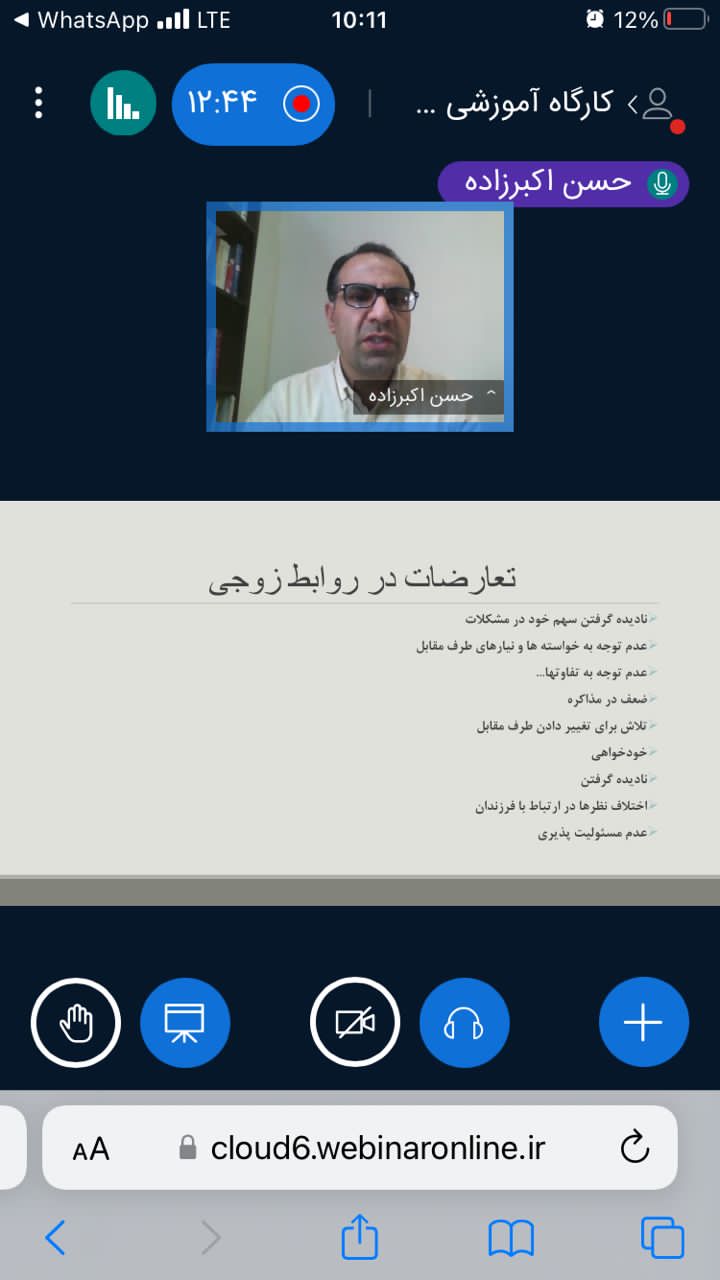Expand the webcam name label chevron

click(x=490, y=394)
